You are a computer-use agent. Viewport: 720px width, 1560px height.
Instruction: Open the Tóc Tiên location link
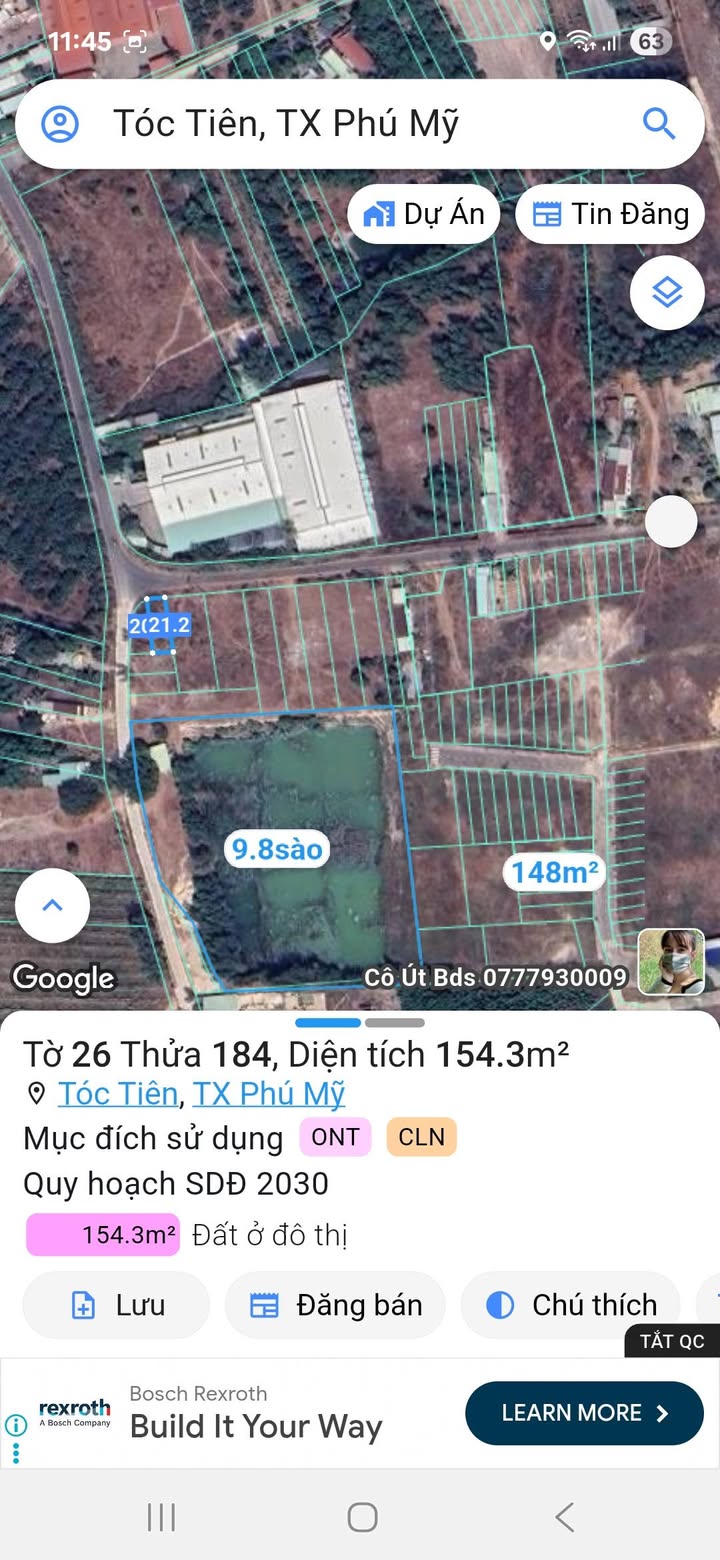(118, 1093)
